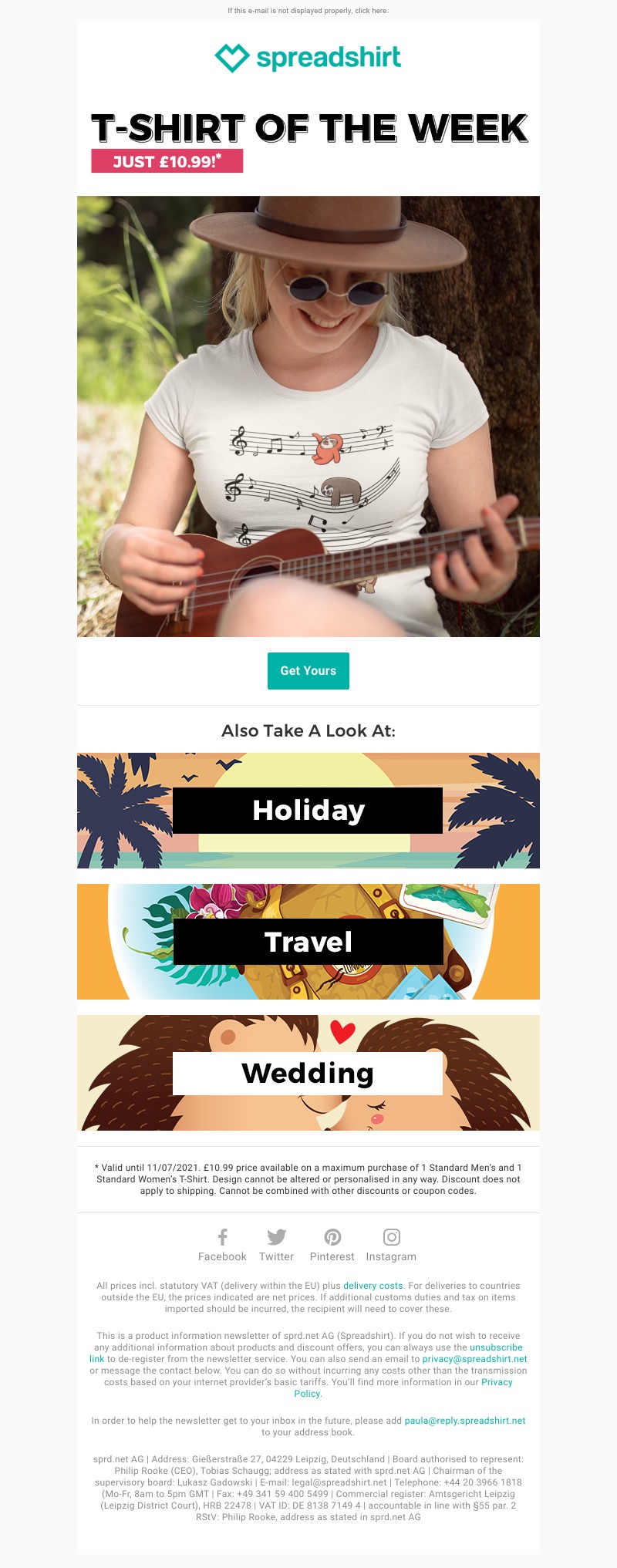Open the Wedding category banner
This screenshot has height=1568, width=617.
point(308,1072)
